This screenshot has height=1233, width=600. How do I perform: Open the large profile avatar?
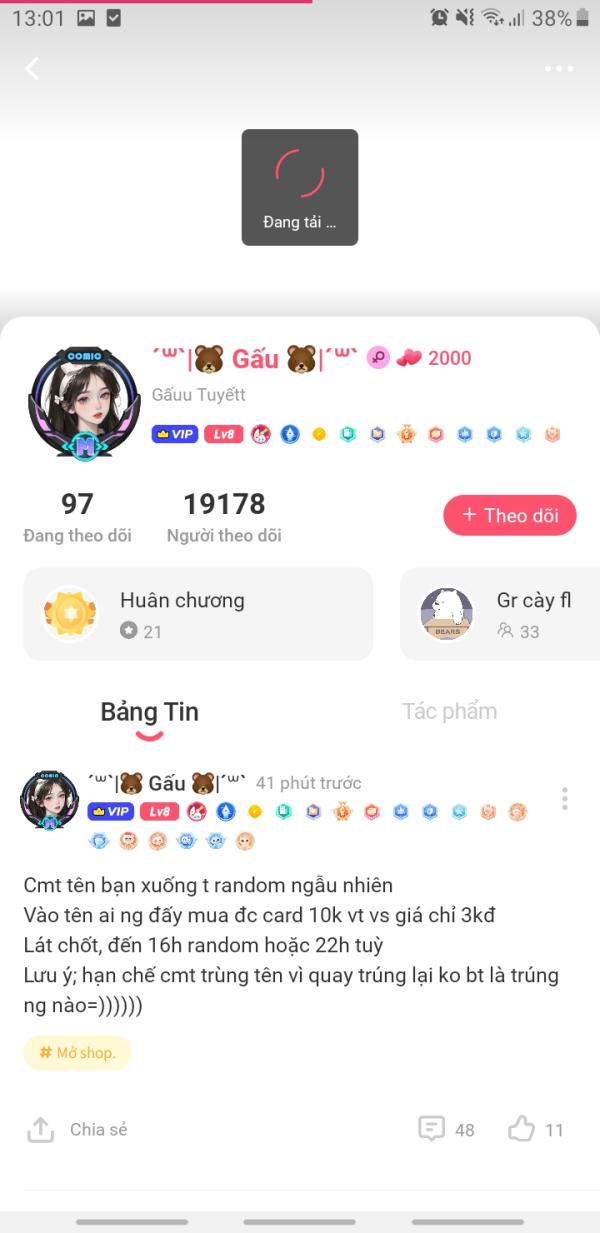(84, 403)
